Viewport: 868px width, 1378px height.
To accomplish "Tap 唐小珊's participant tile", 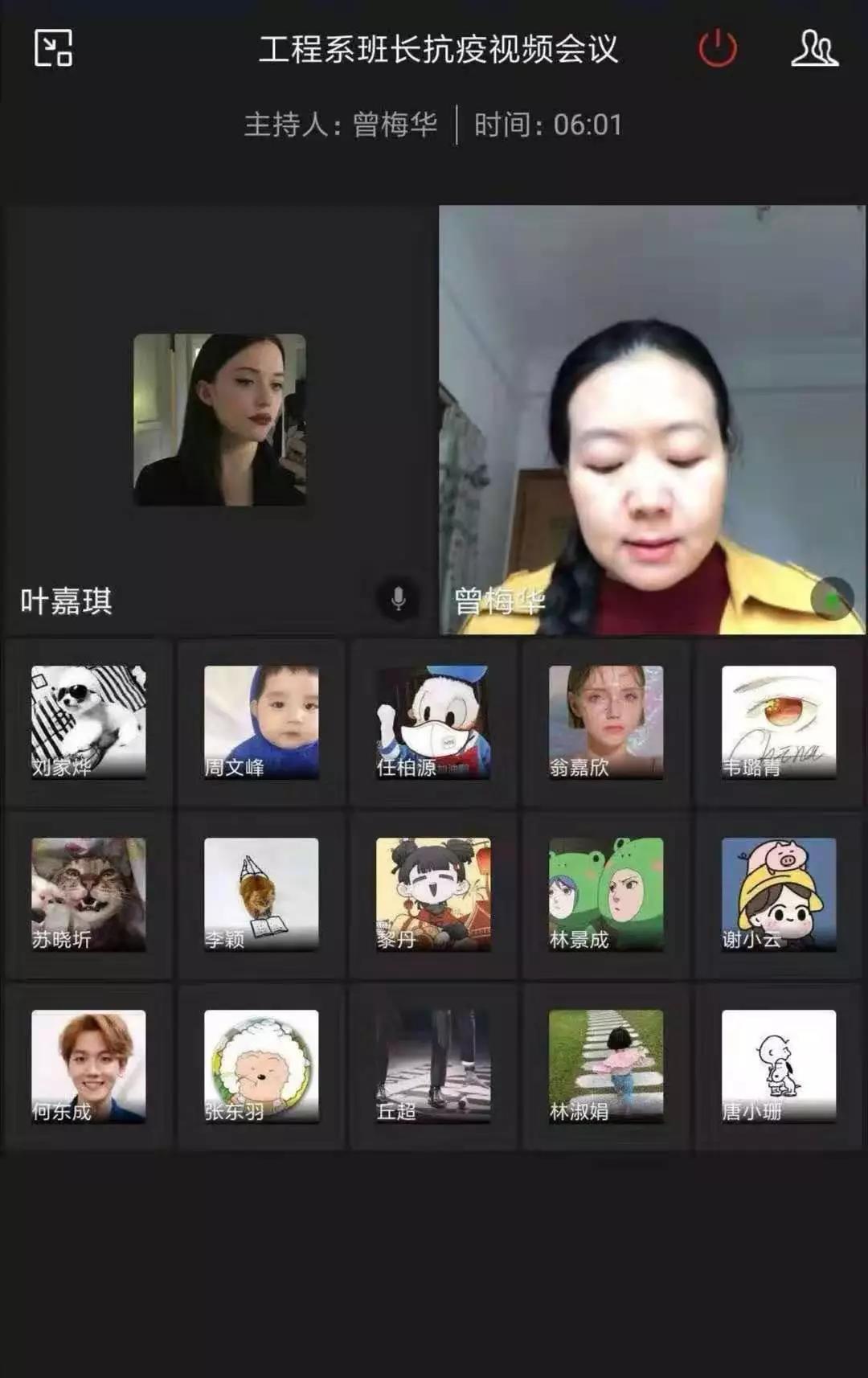I will pyautogui.click(x=778, y=1066).
